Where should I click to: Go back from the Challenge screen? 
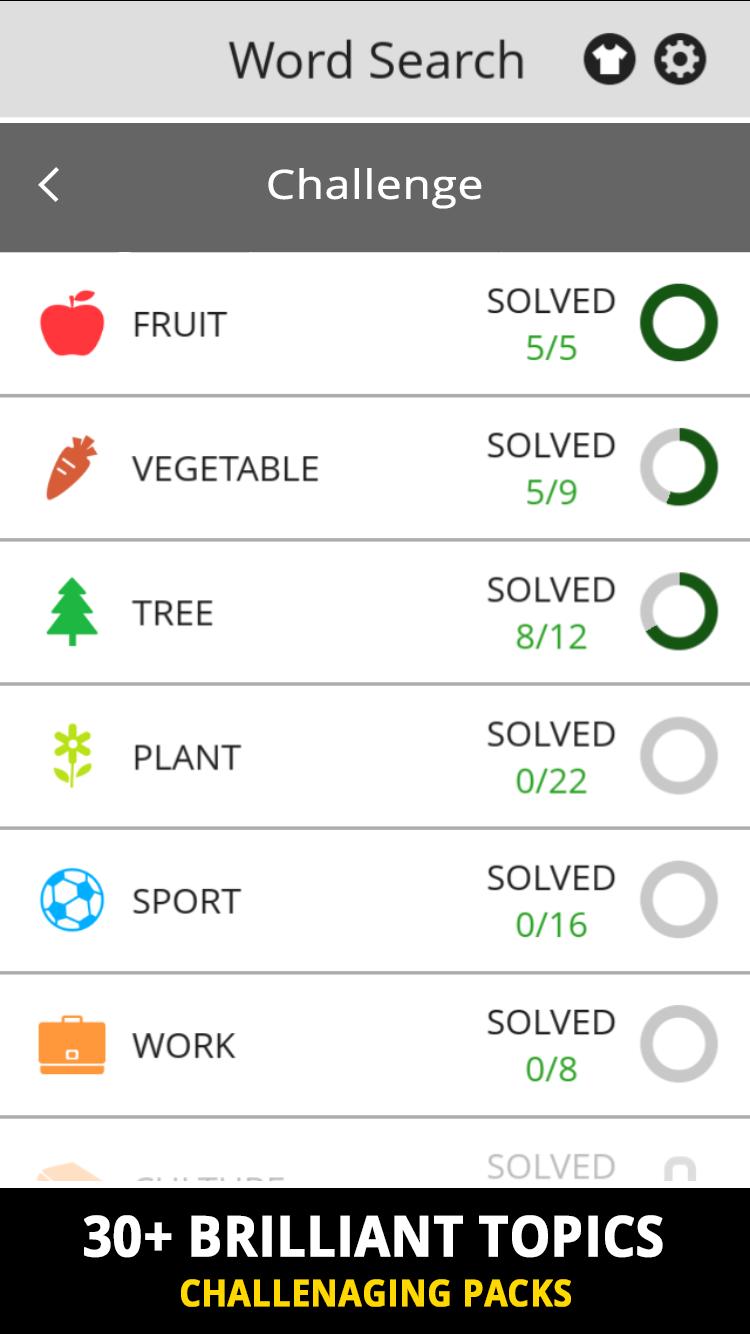click(49, 185)
